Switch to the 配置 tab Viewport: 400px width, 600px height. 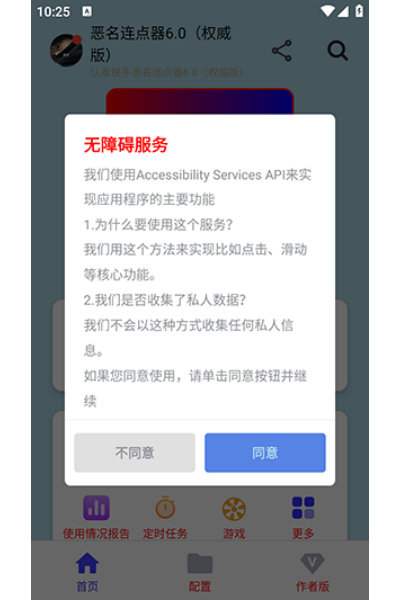pyautogui.click(x=200, y=572)
